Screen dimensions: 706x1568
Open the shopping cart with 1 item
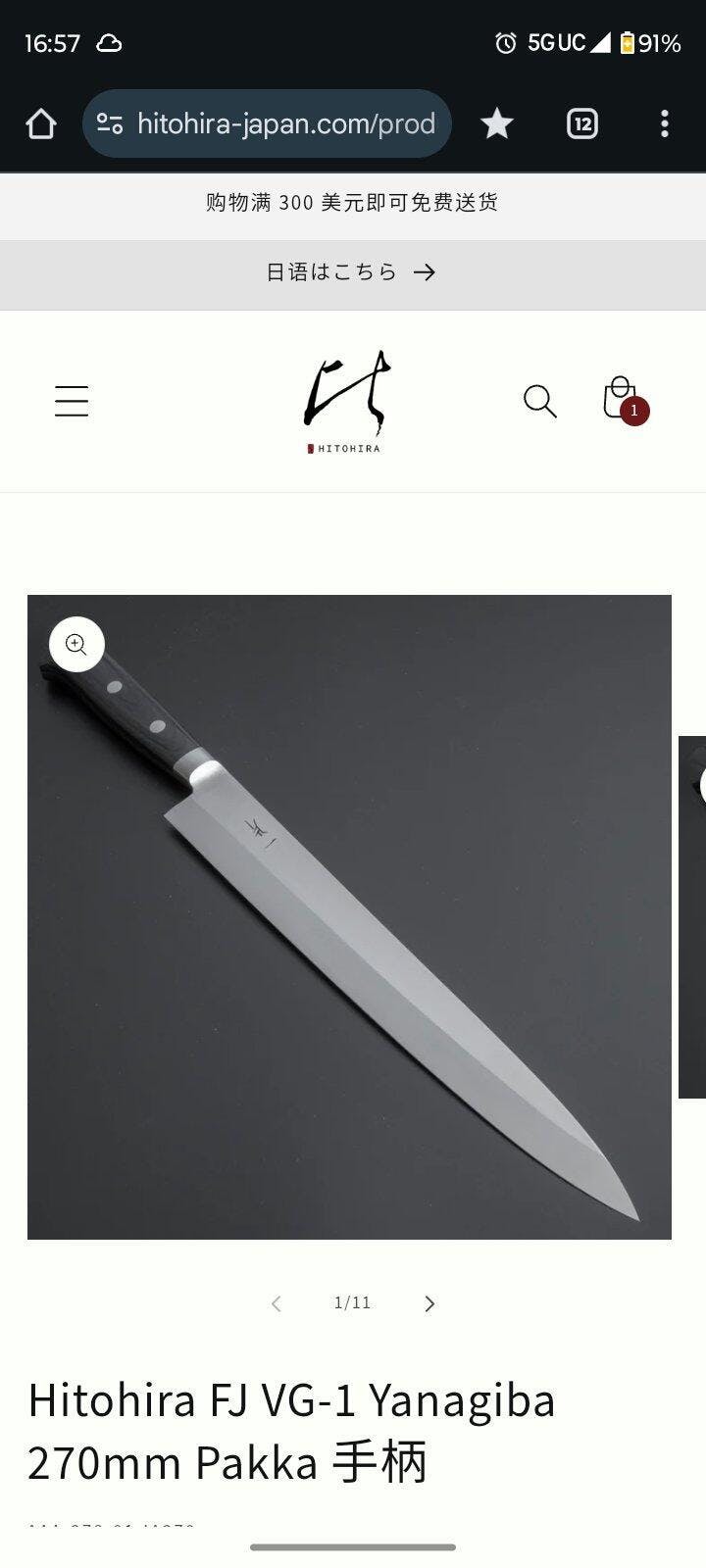[x=622, y=399]
